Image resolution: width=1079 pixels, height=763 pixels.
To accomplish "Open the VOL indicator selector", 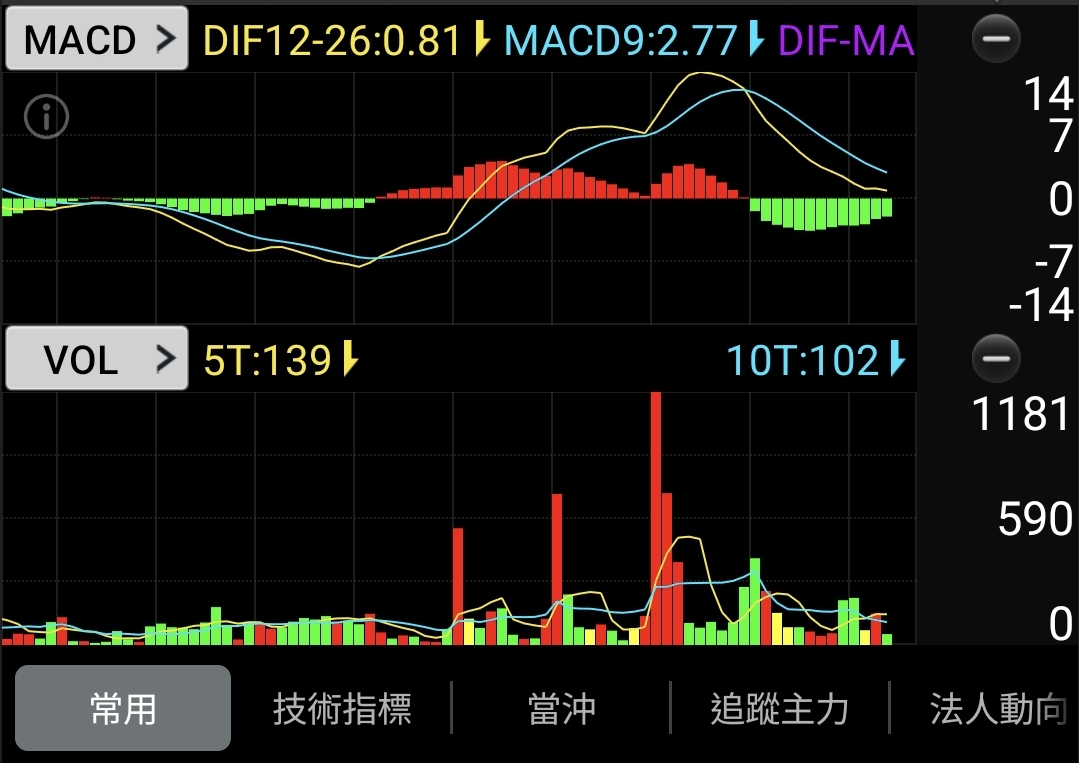I will click(96, 359).
